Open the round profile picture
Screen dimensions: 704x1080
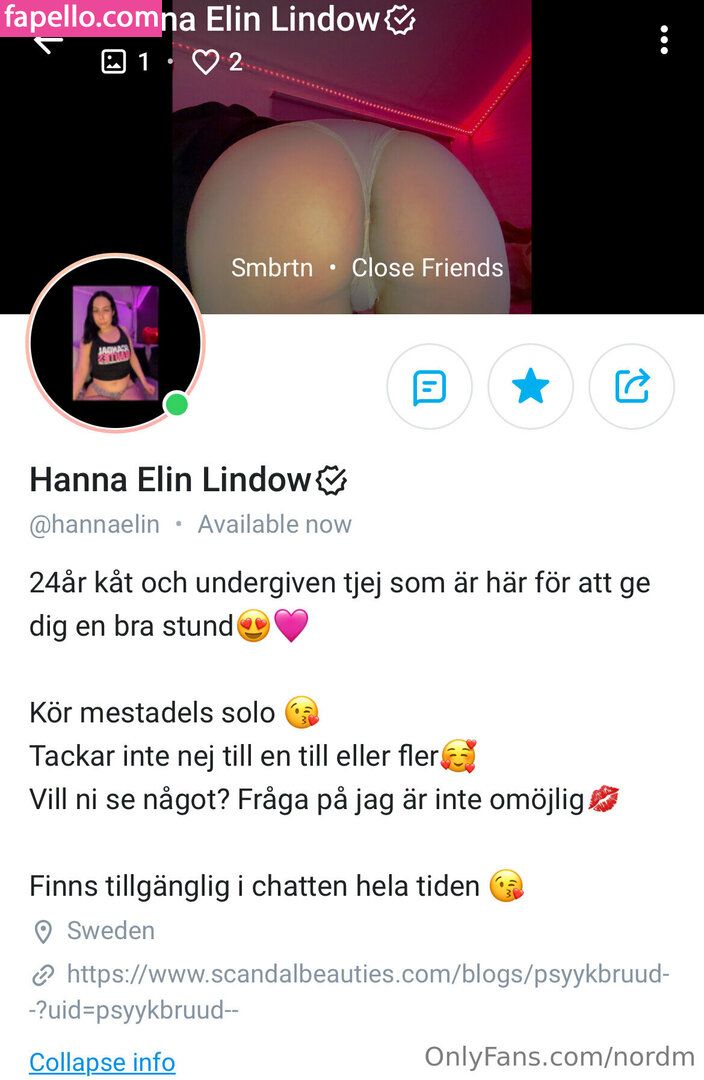116,342
